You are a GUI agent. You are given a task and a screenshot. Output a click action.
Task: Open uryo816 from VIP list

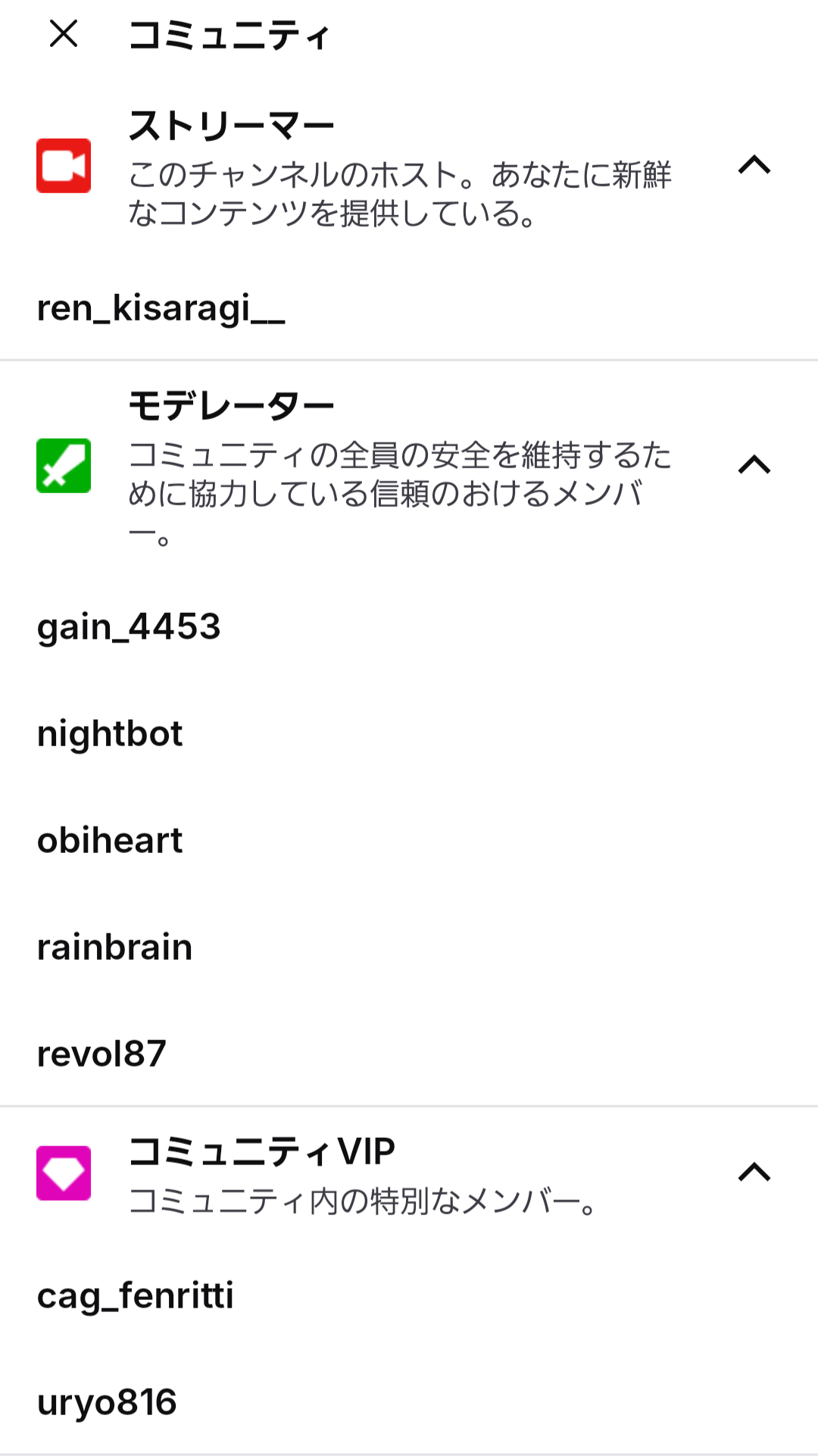(x=107, y=1402)
